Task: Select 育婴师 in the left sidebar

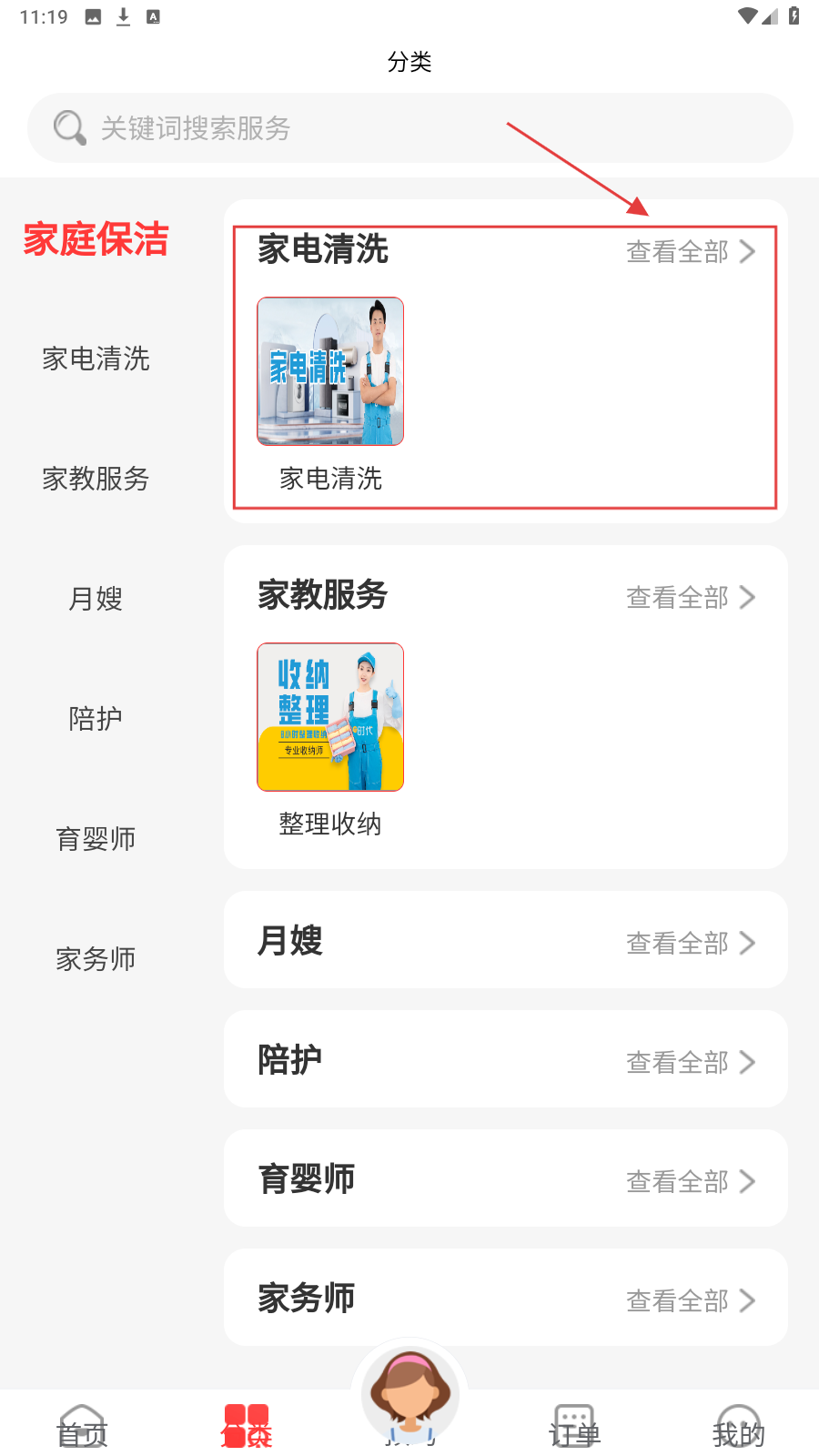Action: 96,839
